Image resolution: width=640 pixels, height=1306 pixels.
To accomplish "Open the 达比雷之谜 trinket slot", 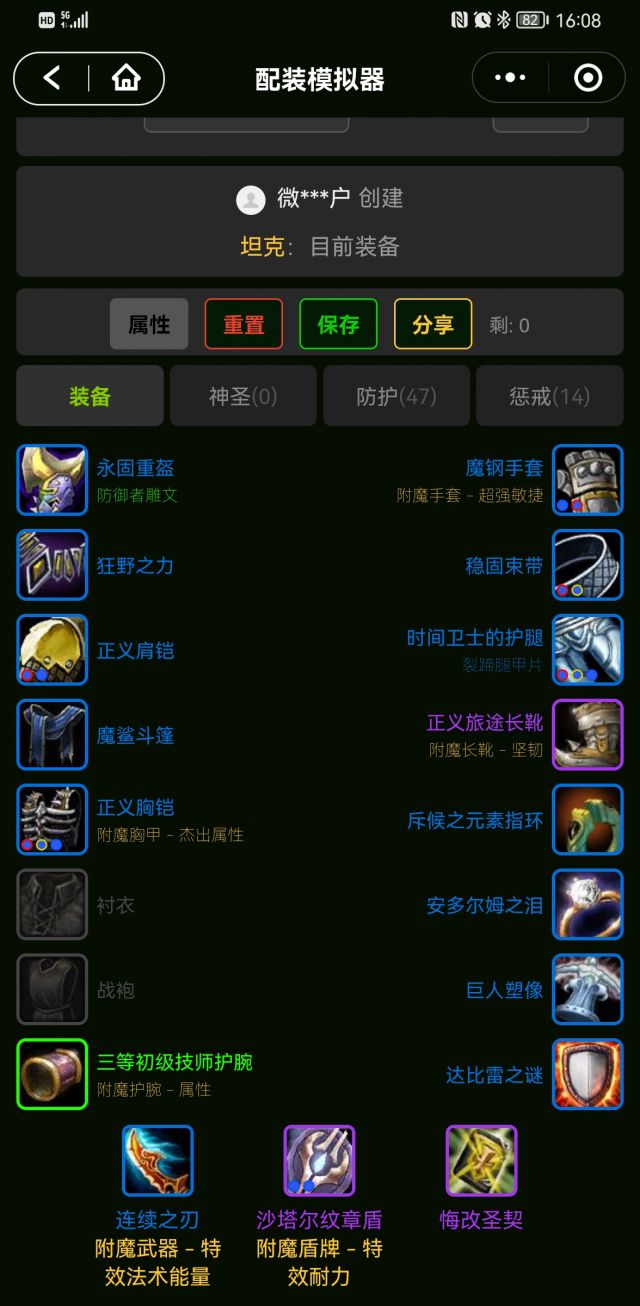I will (x=588, y=1074).
